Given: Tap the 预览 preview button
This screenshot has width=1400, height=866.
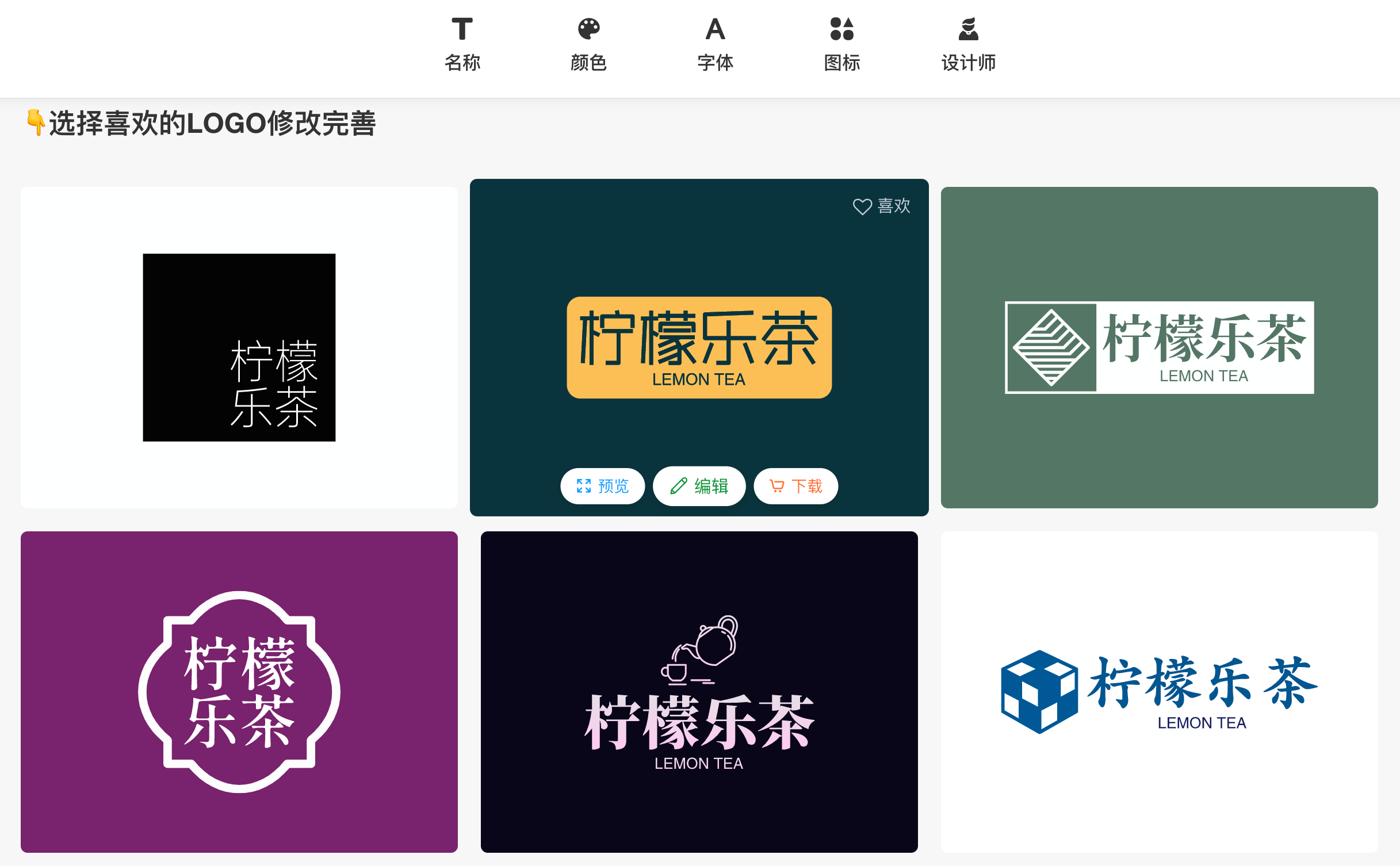Looking at the screenshot, I should (602, 486).
